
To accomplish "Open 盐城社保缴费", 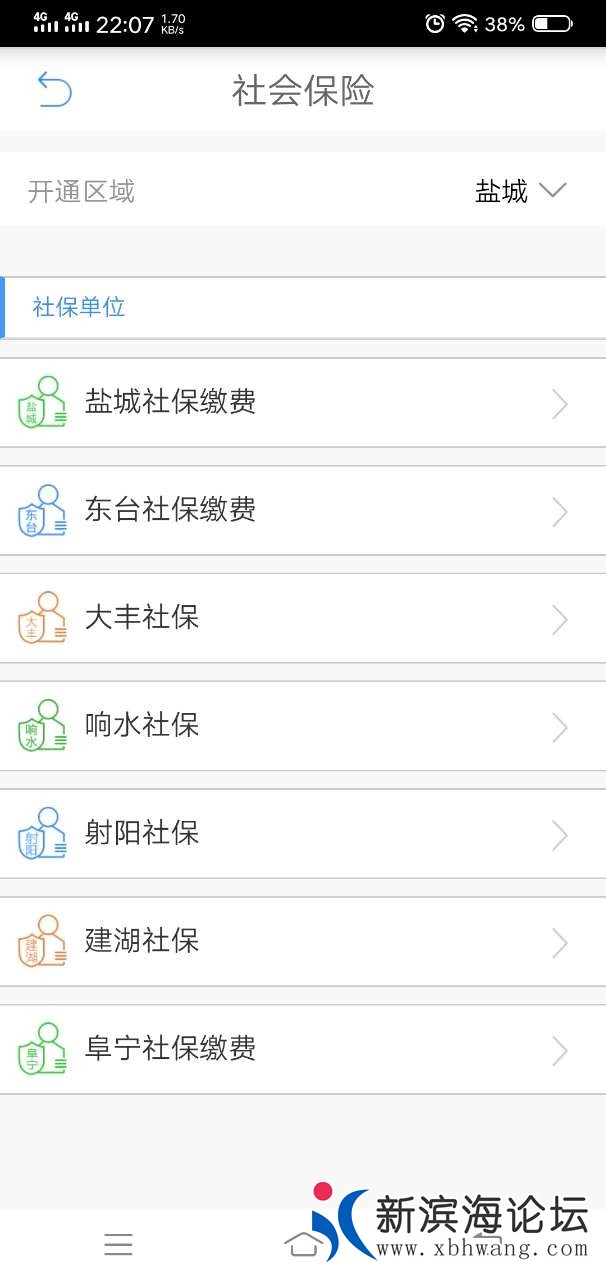I will point(302,403).
